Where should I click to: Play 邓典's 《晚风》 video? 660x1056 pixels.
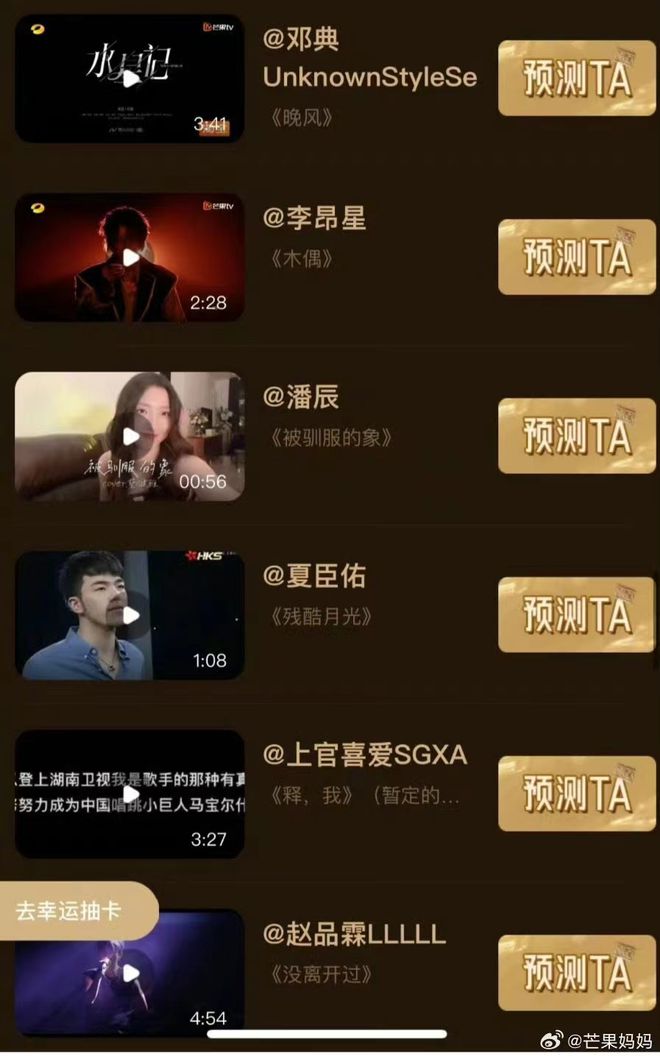(x=131, y=80)
